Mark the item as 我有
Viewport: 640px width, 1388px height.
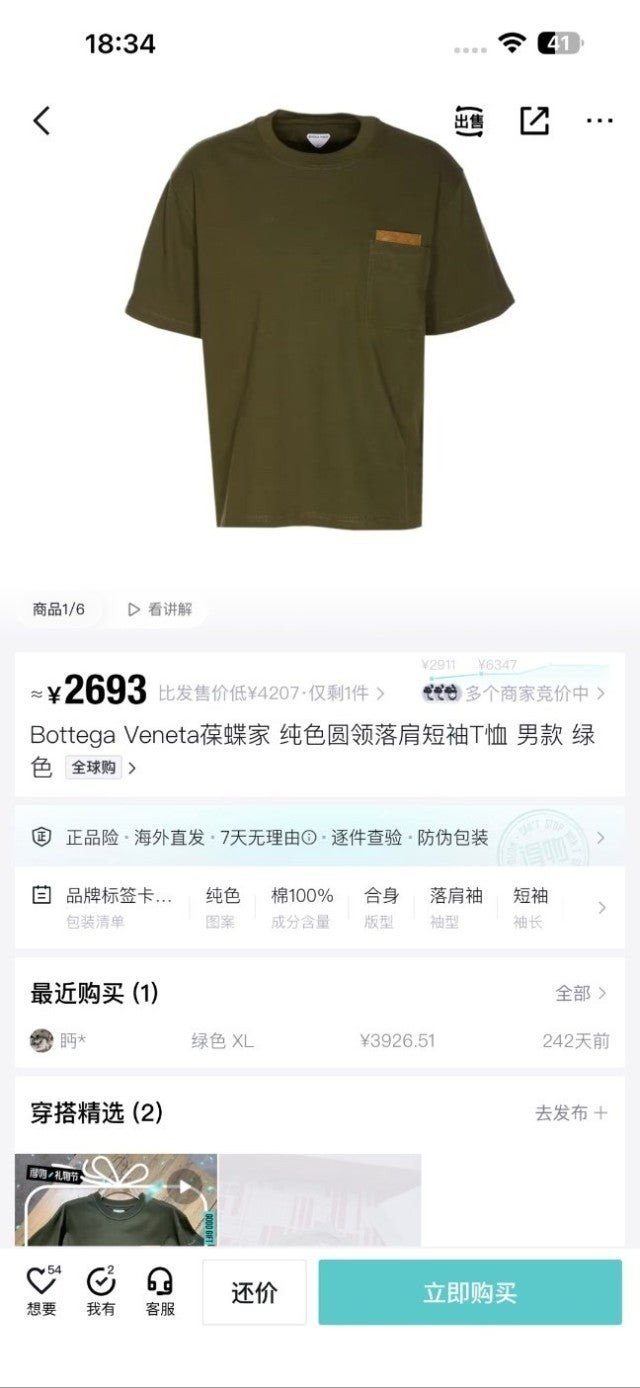click(101, 1291)
